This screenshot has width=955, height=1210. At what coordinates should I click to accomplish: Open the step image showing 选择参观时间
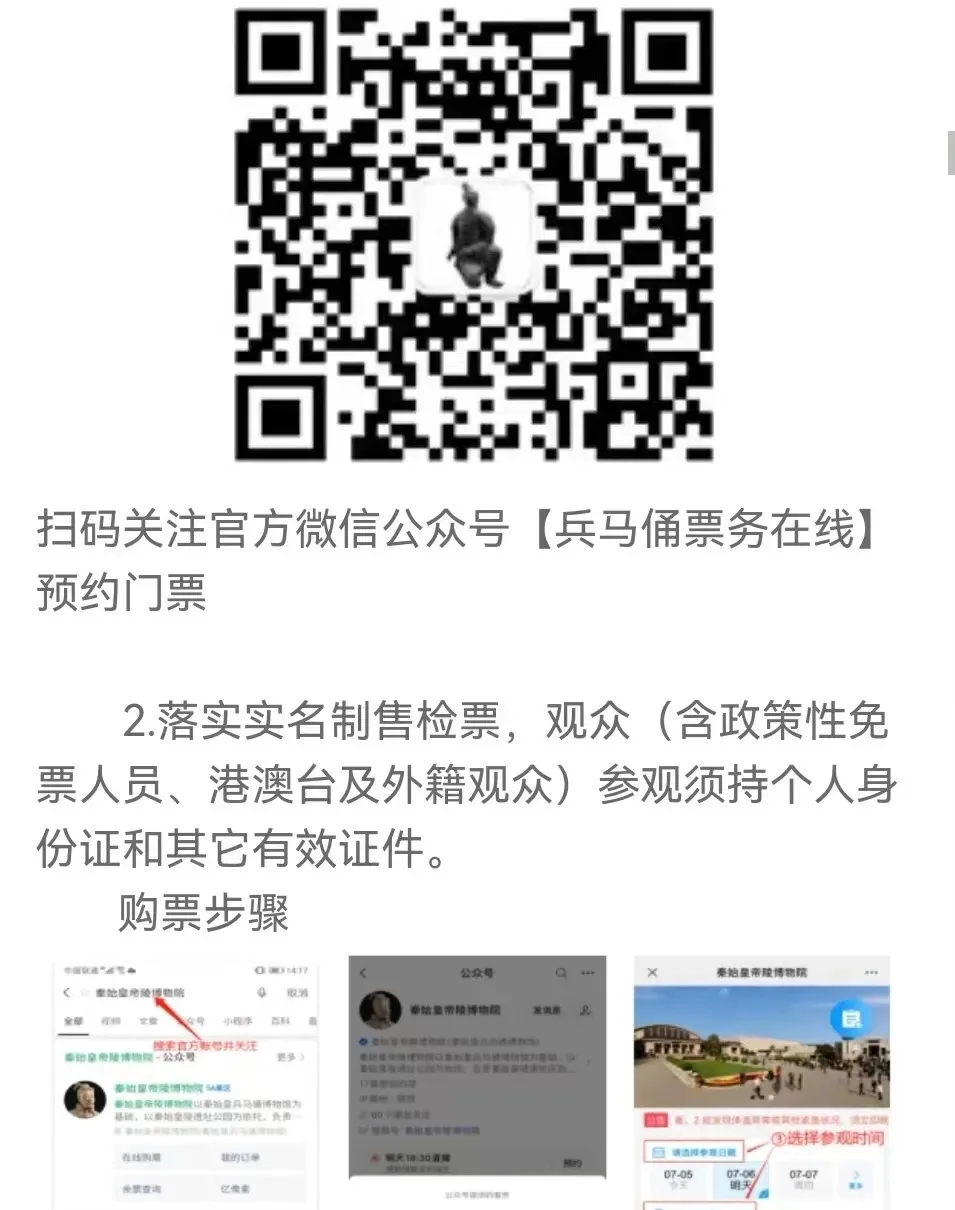(762, 1082)
